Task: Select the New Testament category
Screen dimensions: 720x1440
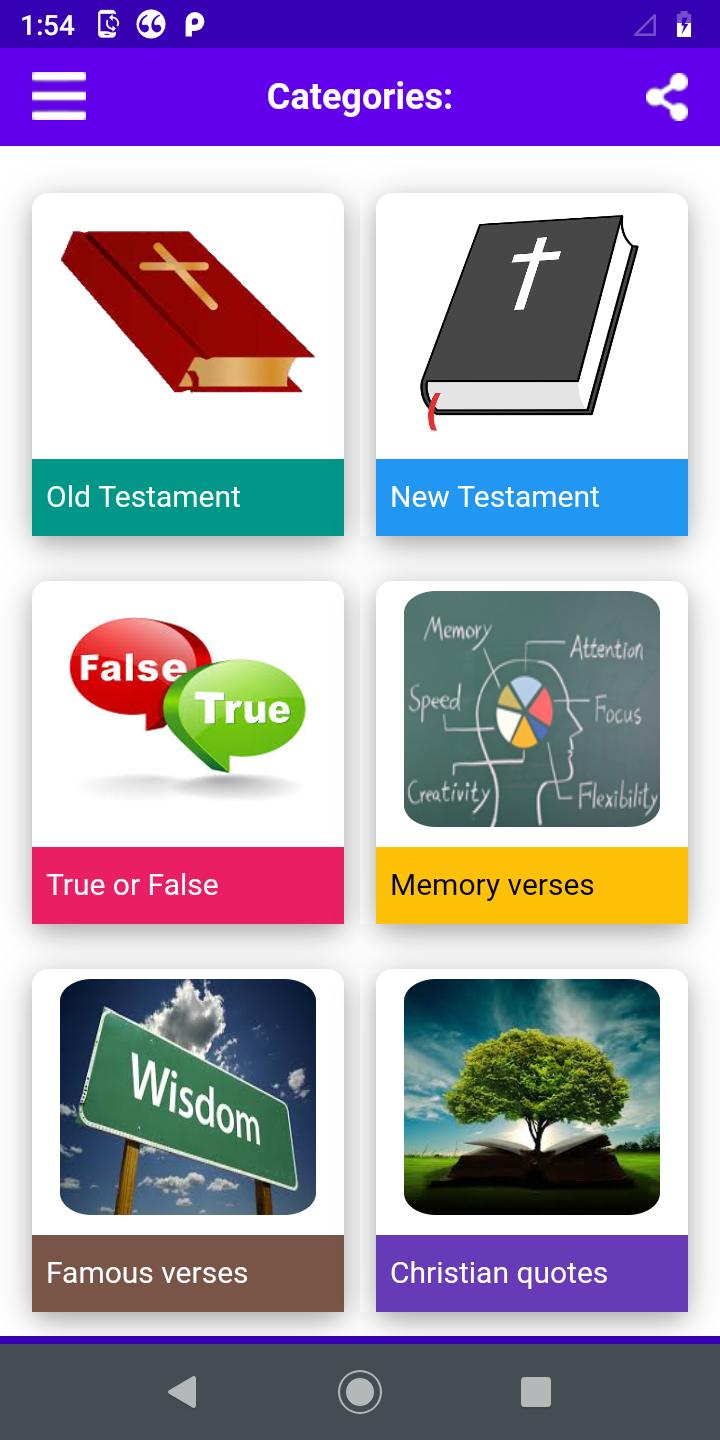Action: click(532, 365)
